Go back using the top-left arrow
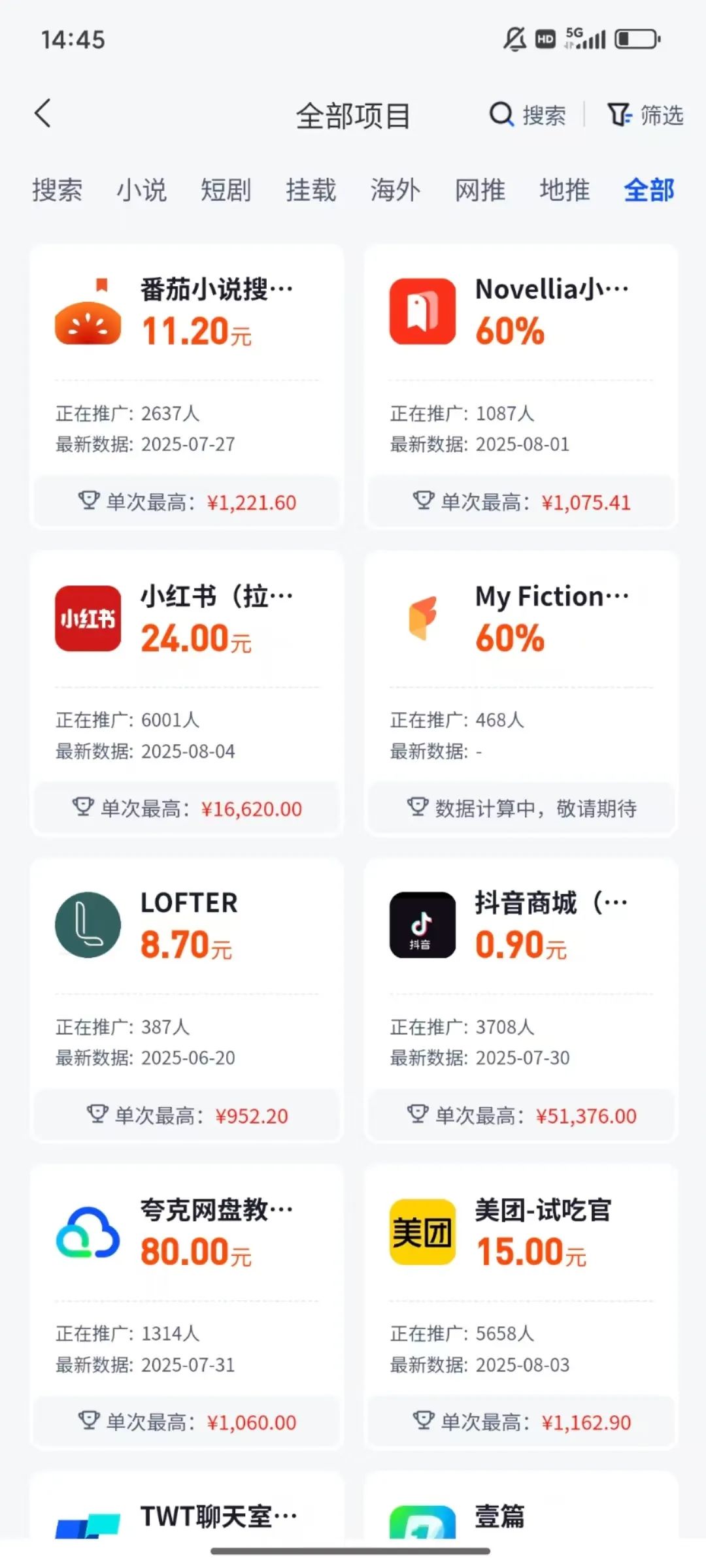 coord(43,114)
